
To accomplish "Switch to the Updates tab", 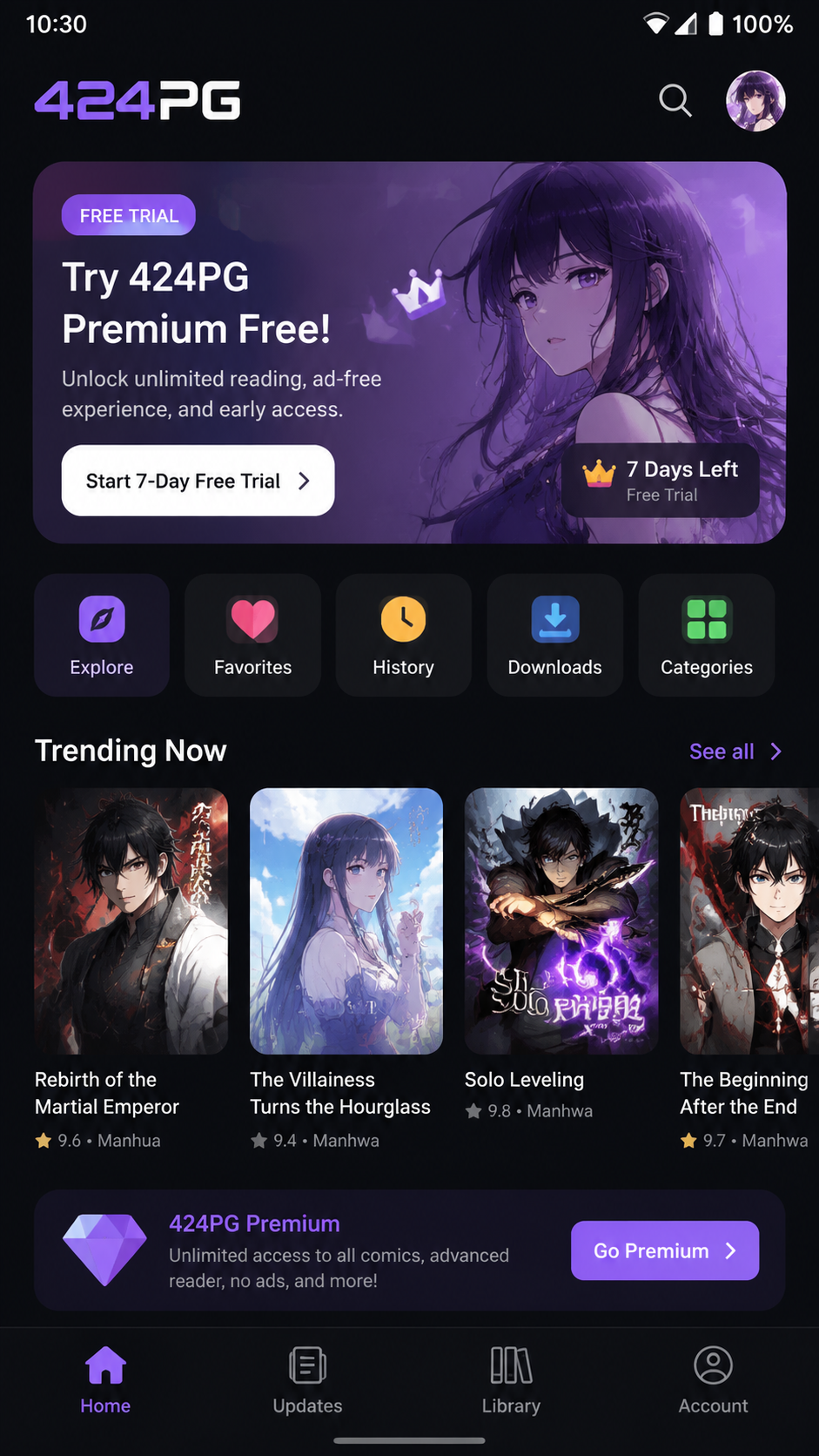I will (307, 1380).
